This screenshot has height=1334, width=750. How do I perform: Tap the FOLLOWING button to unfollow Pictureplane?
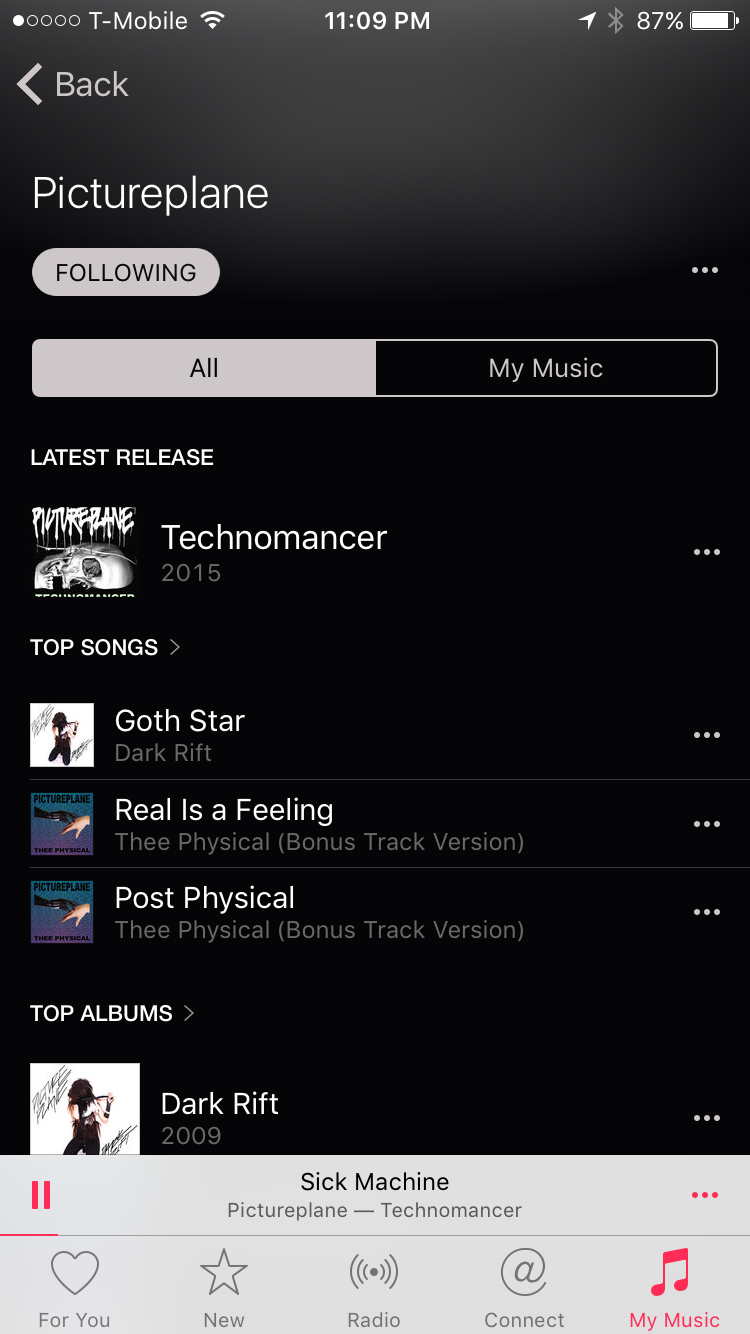point(126,272)
